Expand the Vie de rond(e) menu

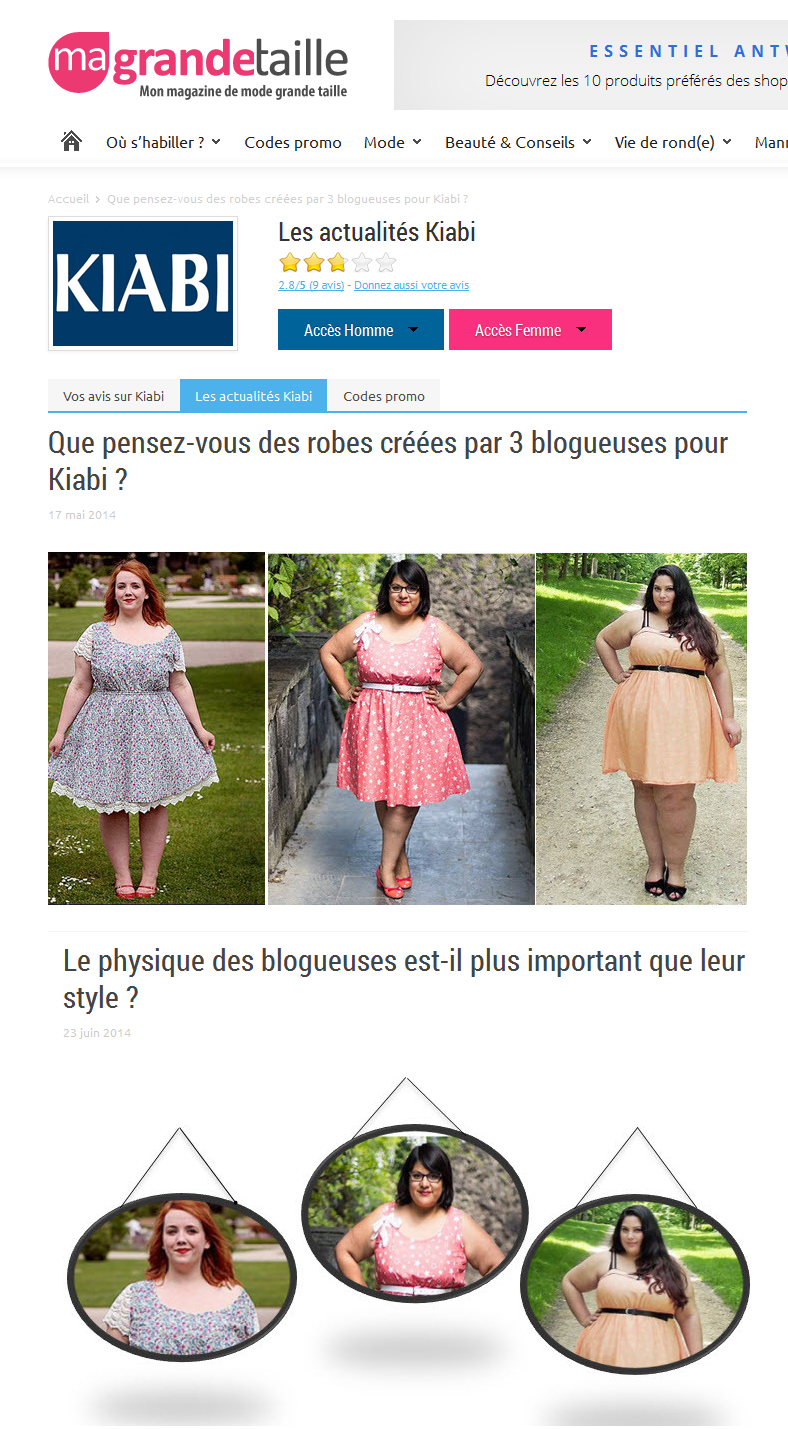pos(673,142)
